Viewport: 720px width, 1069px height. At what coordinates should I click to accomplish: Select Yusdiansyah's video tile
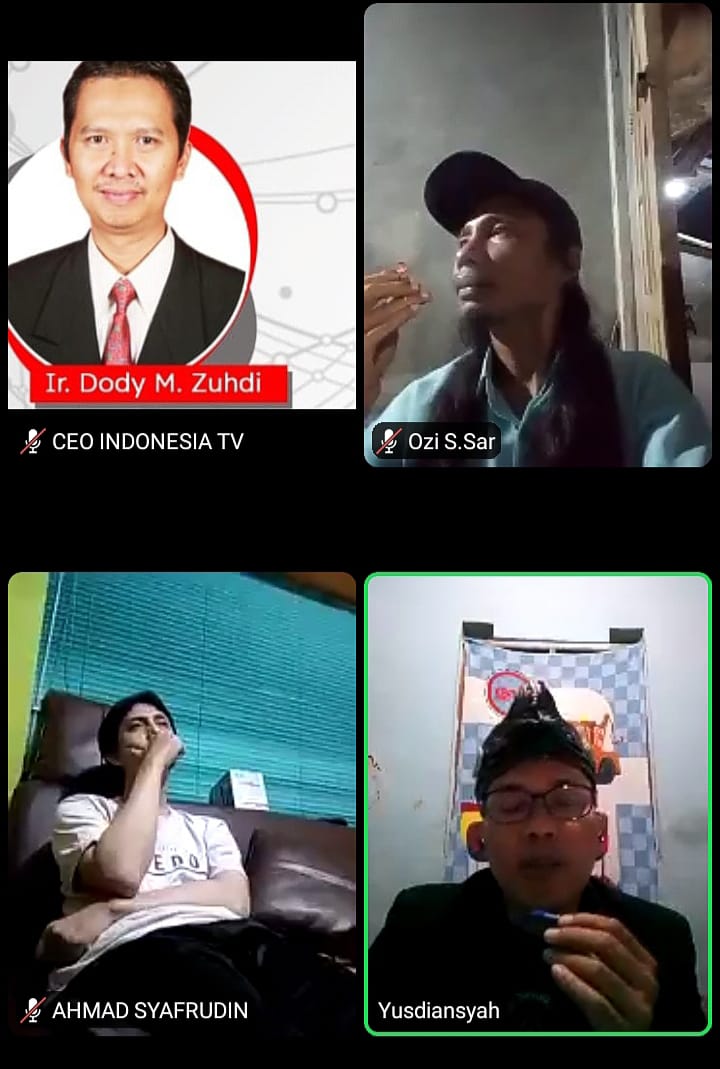click(x=538, y=800)
